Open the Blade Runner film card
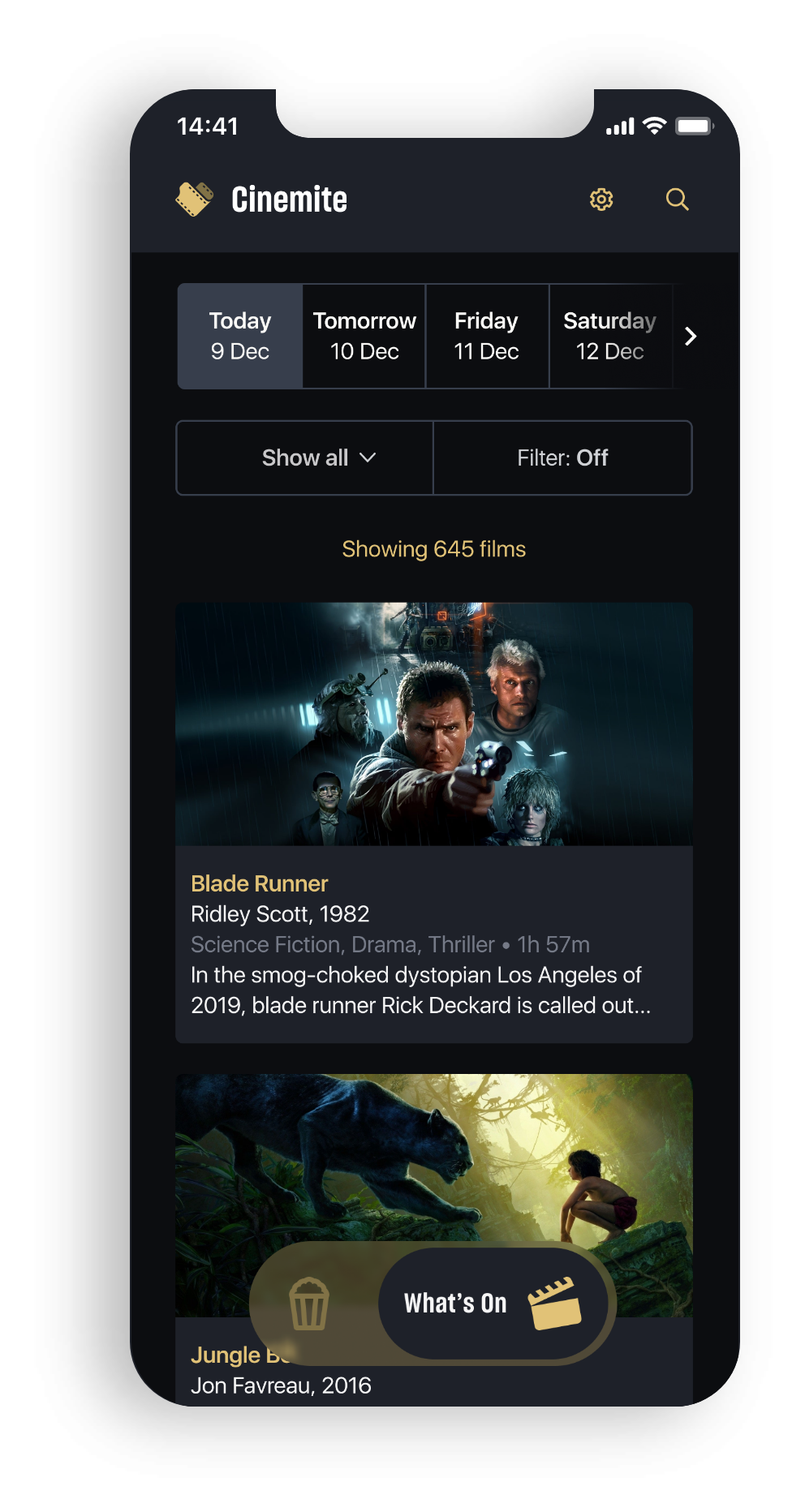Screen dimensions: 805x1512 (433, 821)
